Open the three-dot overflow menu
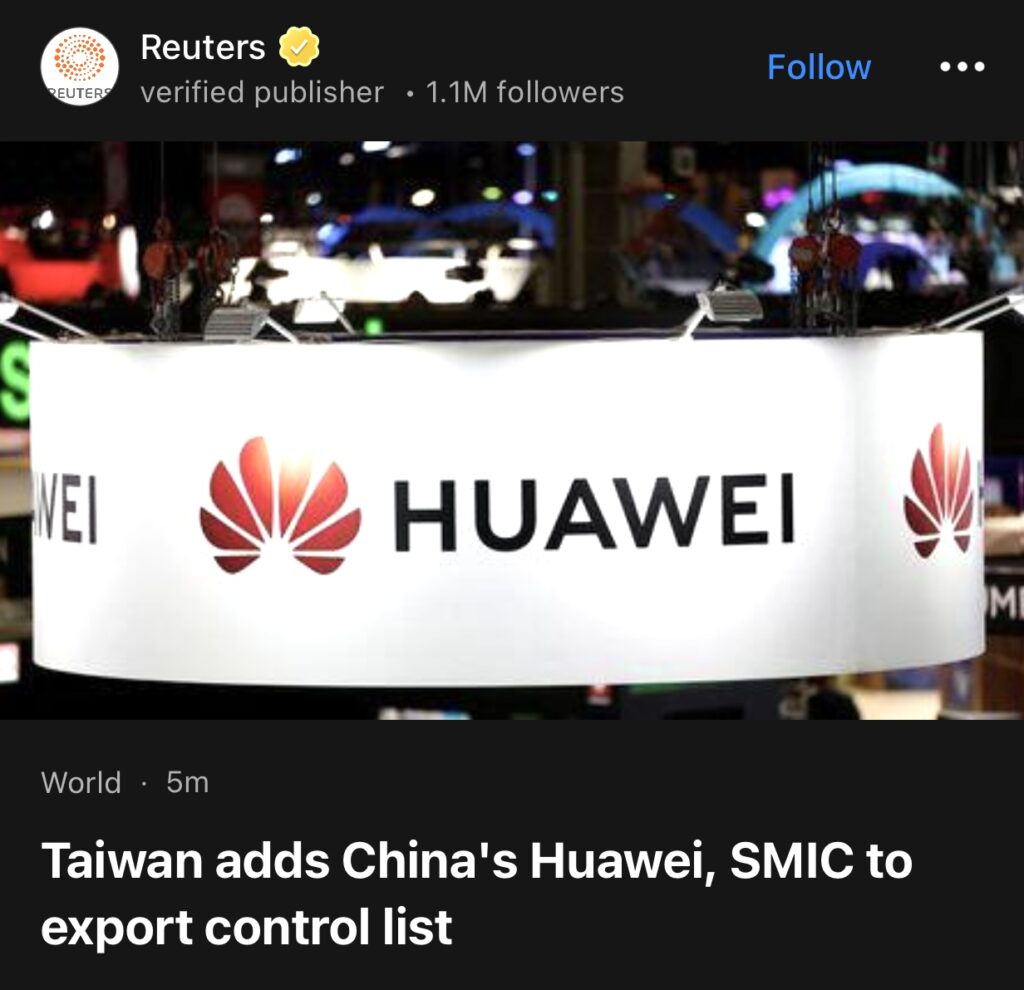Image resolution: width=1024 pixels, height=990 pixels. click(x=962, y=67)
